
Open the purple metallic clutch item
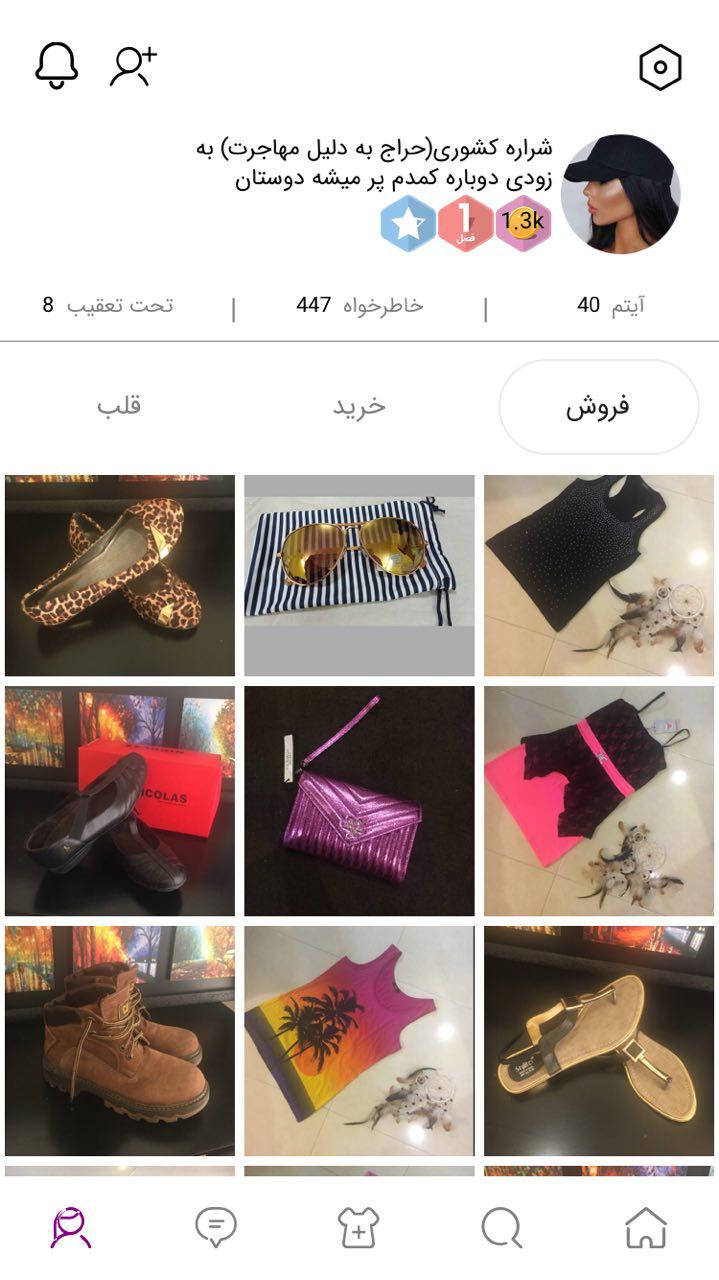[x=359, y=801]
